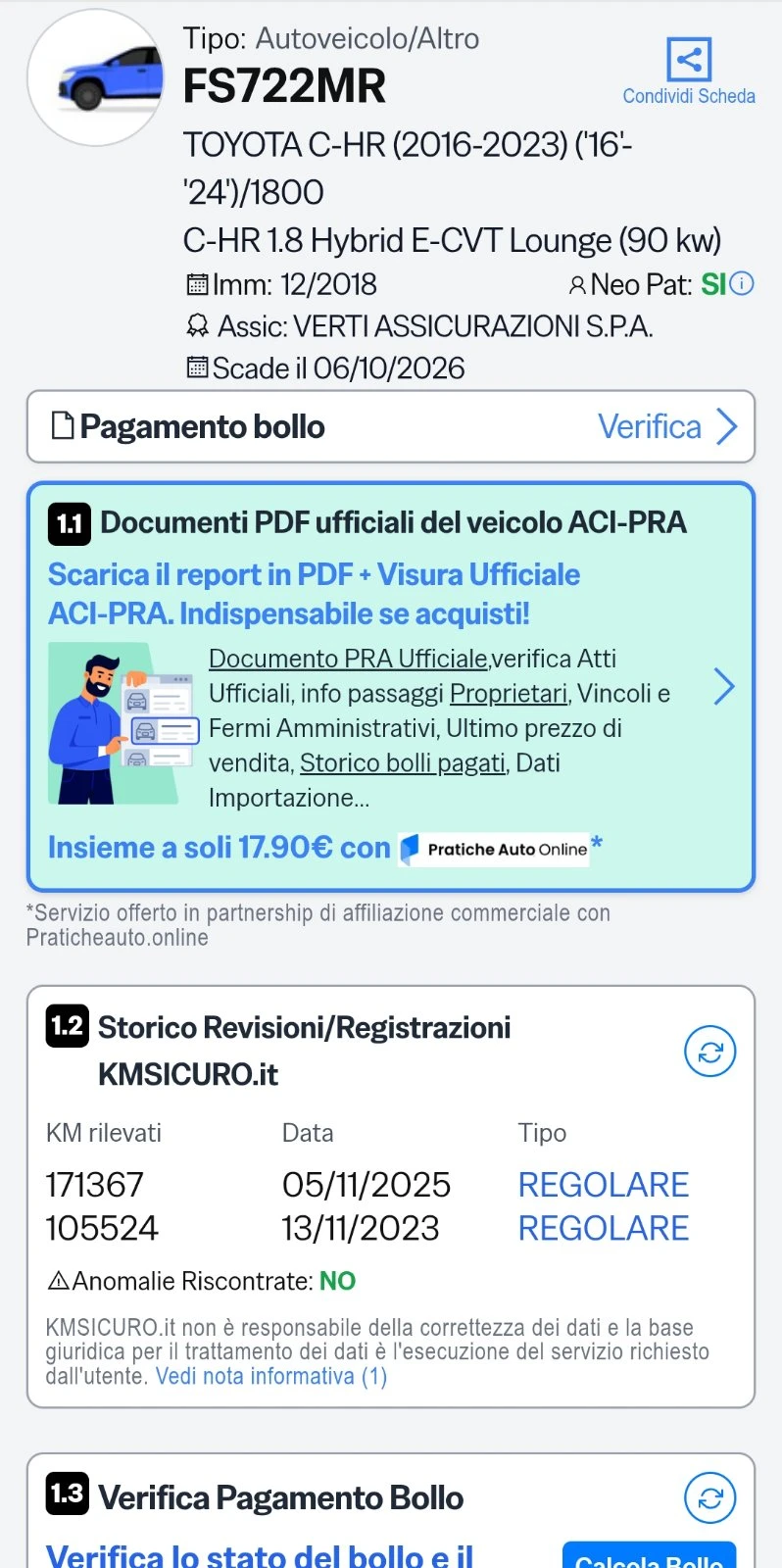
Task: Refresh the Storico Revisioni/Registrazioni section
Action: 709,1052
